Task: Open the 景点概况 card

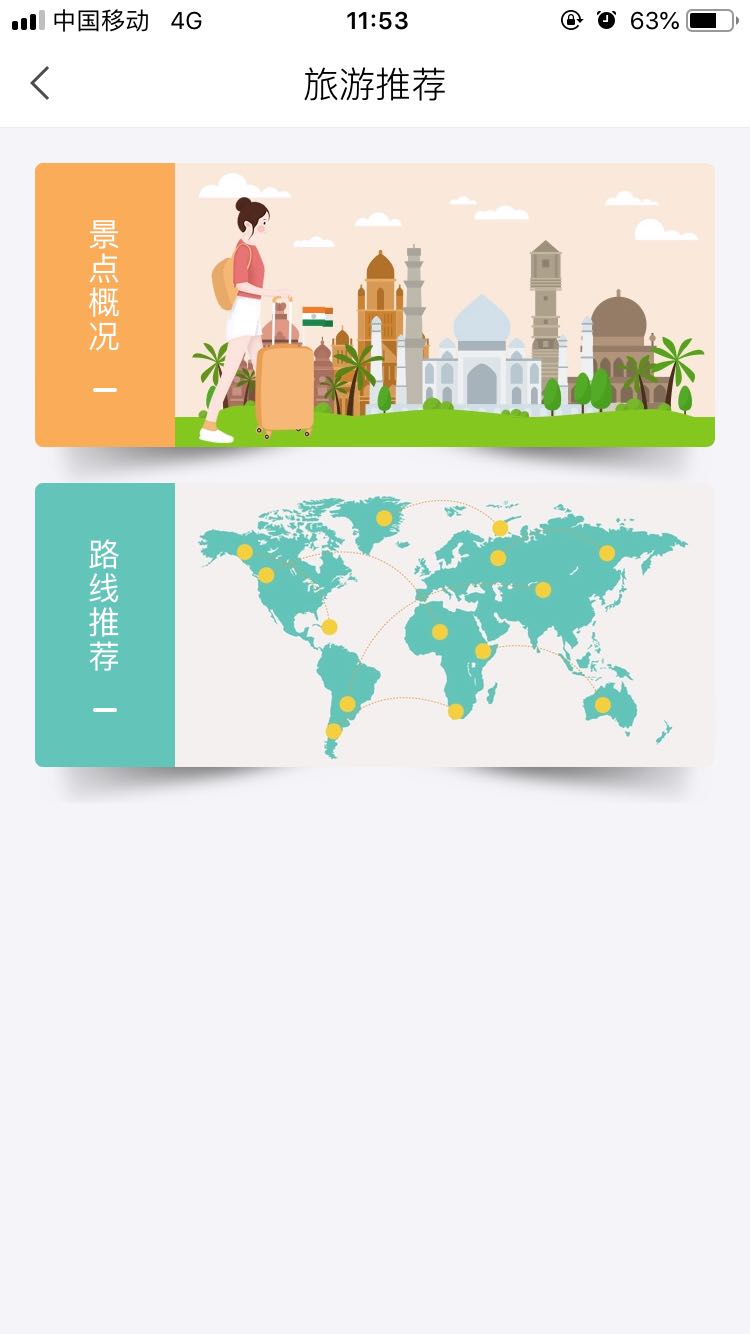Action: (x=375, y=305)
